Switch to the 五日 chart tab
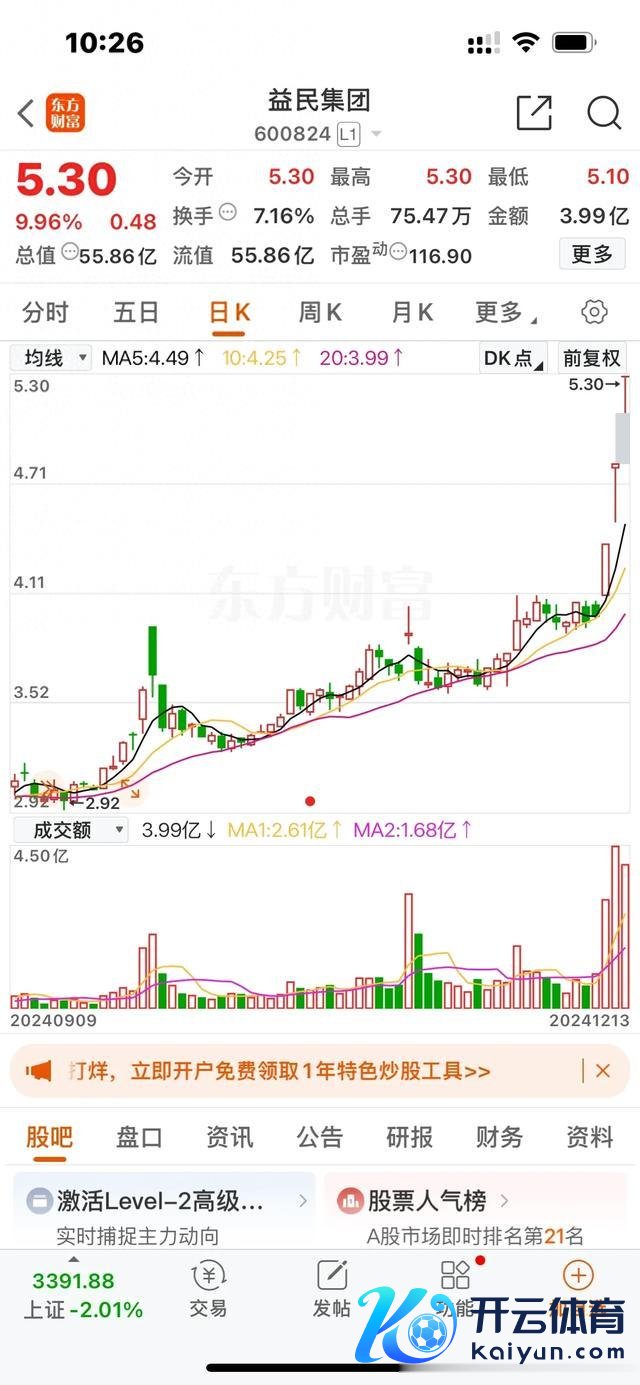640x1385 pixels. point(136,313)
